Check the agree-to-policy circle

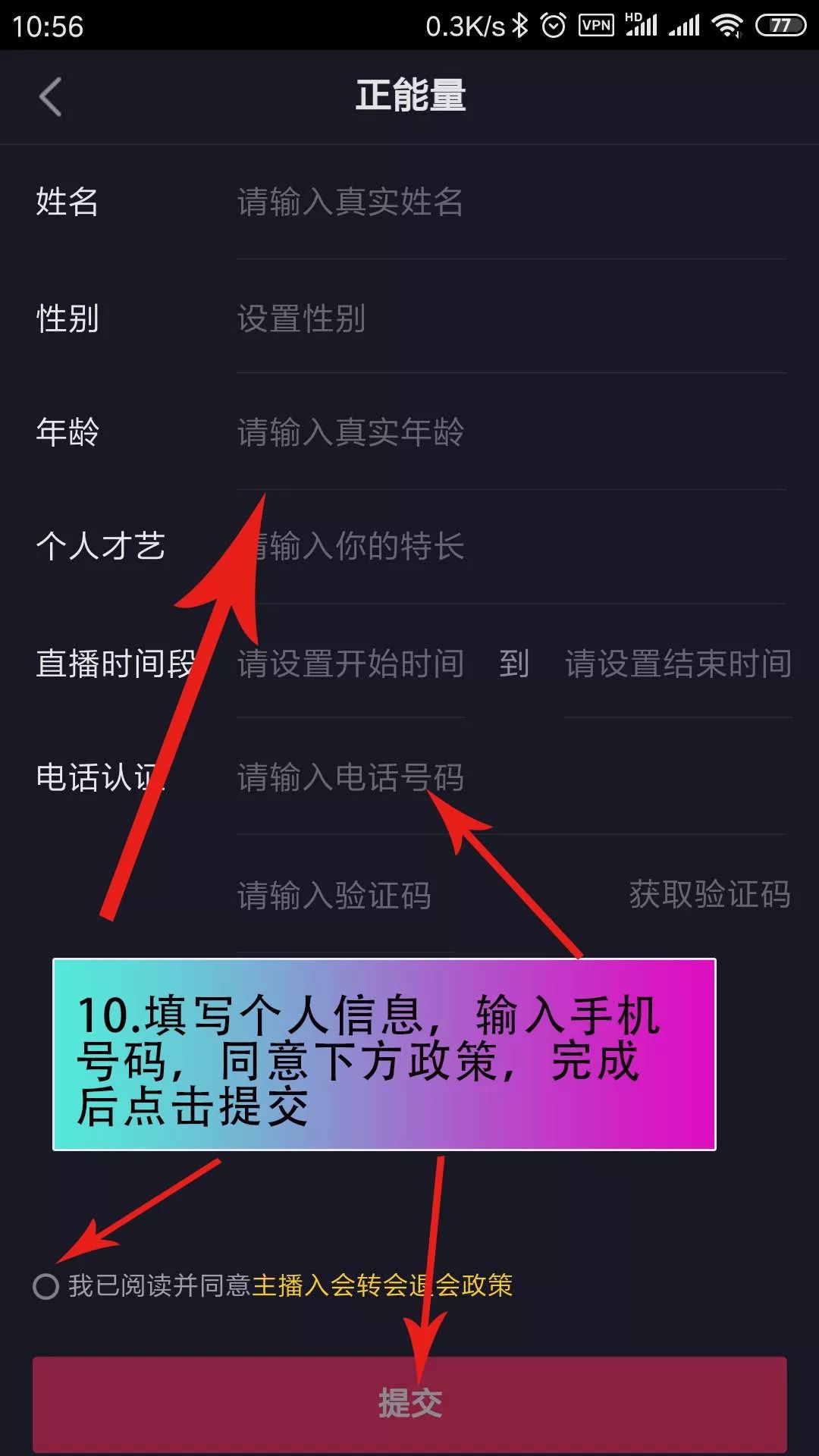tap(45, 1286)
